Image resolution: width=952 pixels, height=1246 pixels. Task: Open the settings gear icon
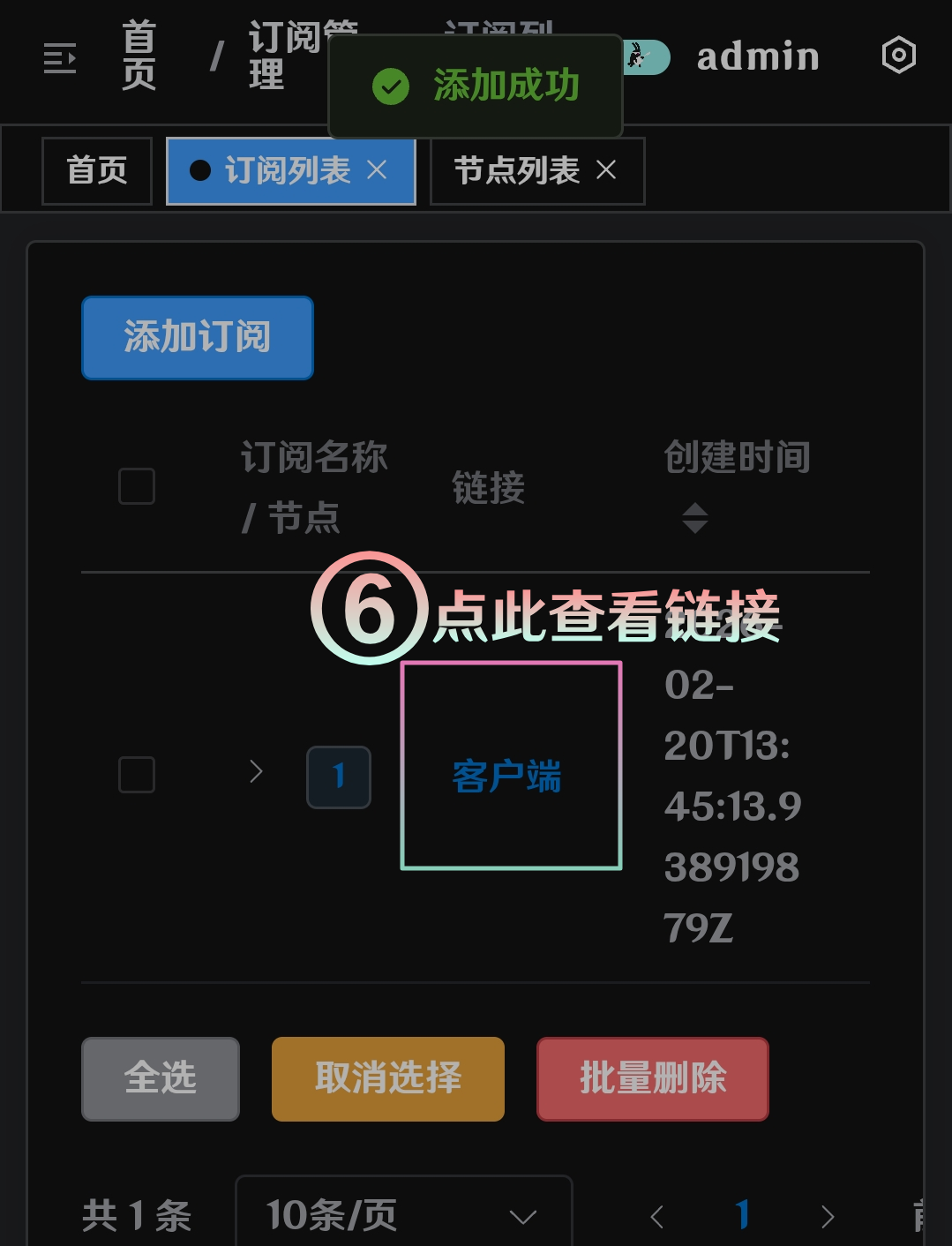pos(898,56)
